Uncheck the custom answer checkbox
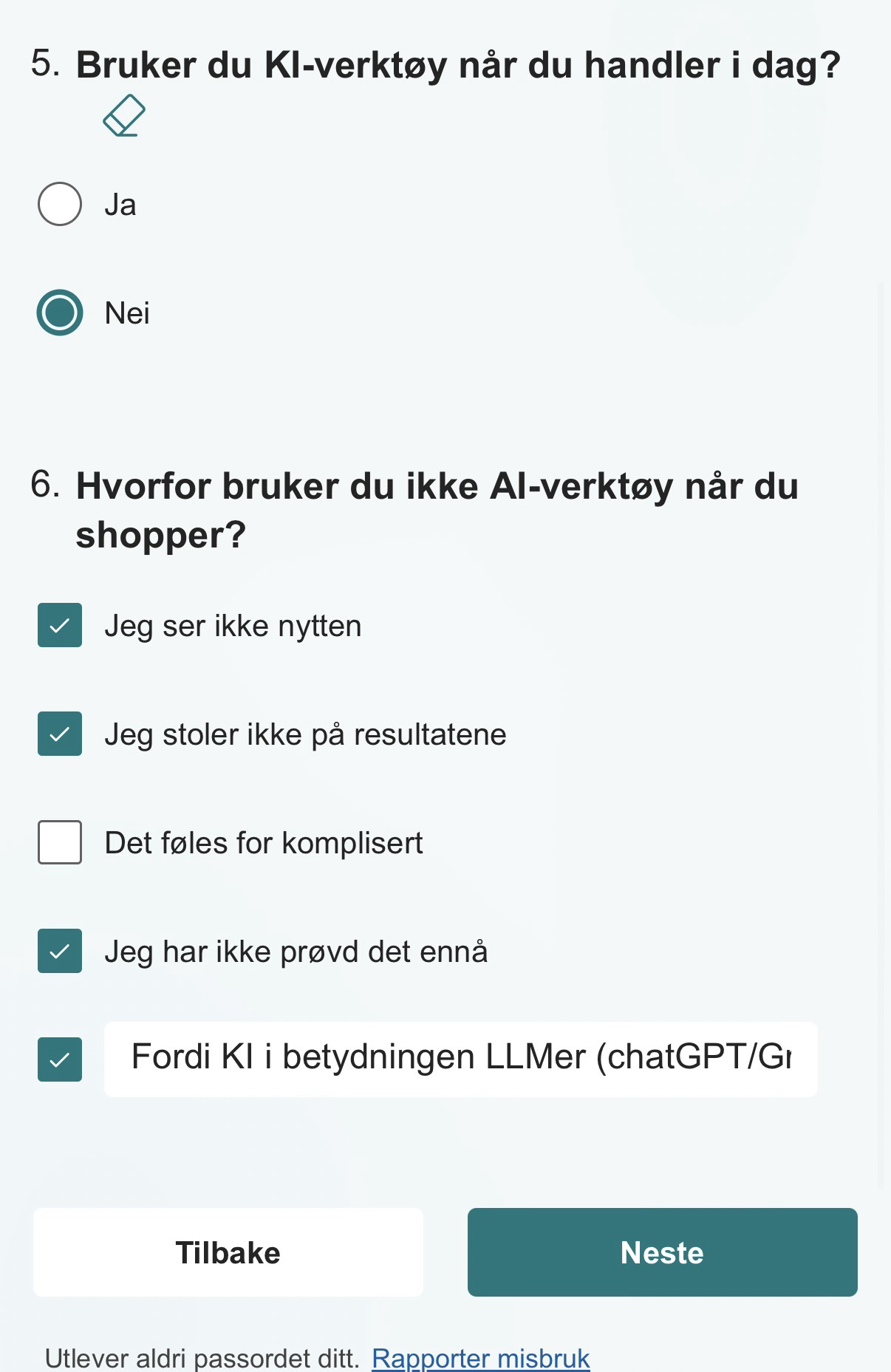 (60, 1059)
